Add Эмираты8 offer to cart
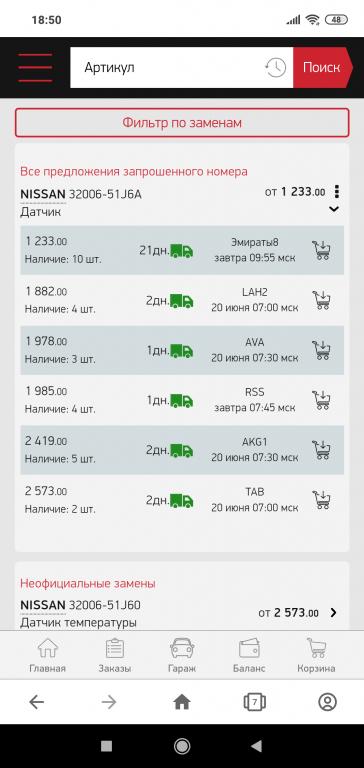Image resolution: width=364 pixels, height=768 pixels. (x=322, y=250)
